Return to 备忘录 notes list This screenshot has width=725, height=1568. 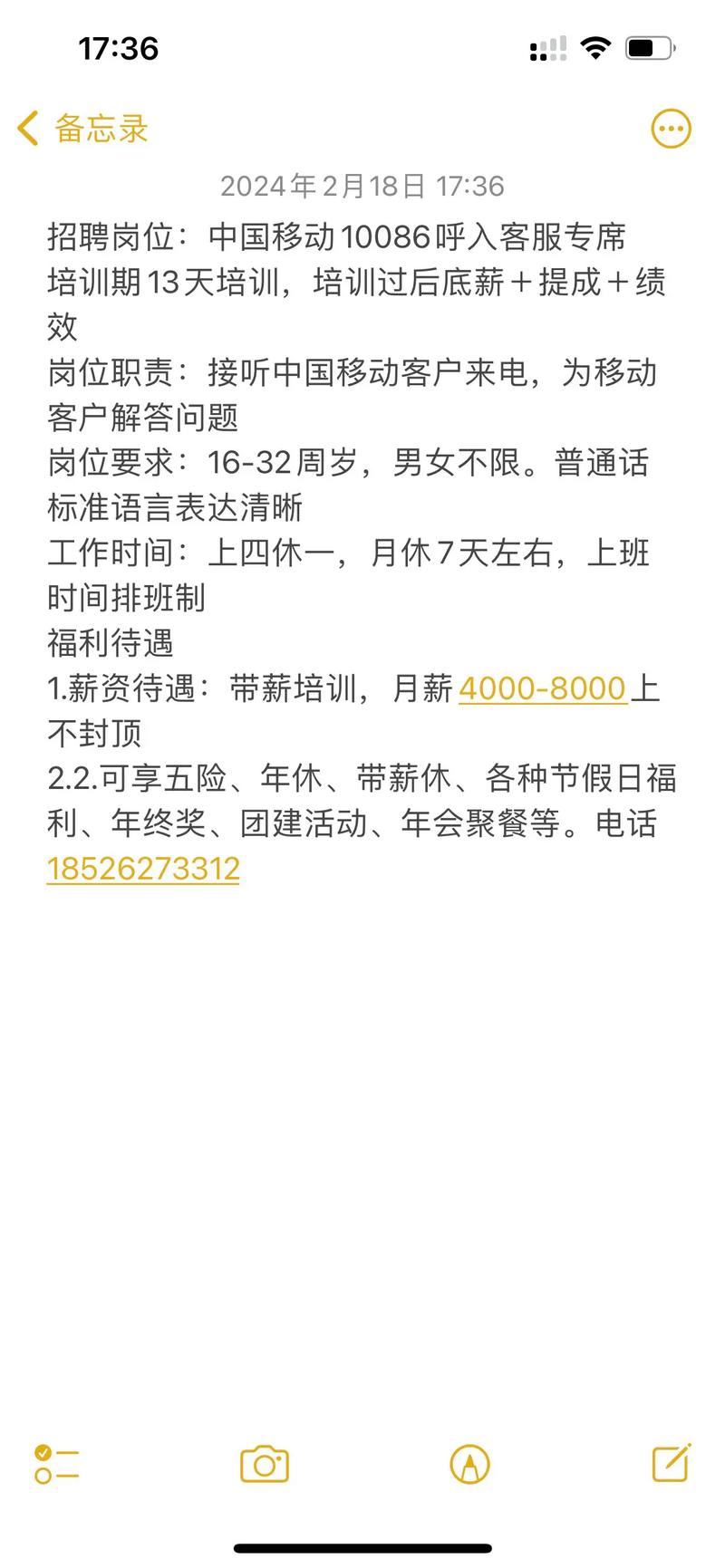[98, 128]
